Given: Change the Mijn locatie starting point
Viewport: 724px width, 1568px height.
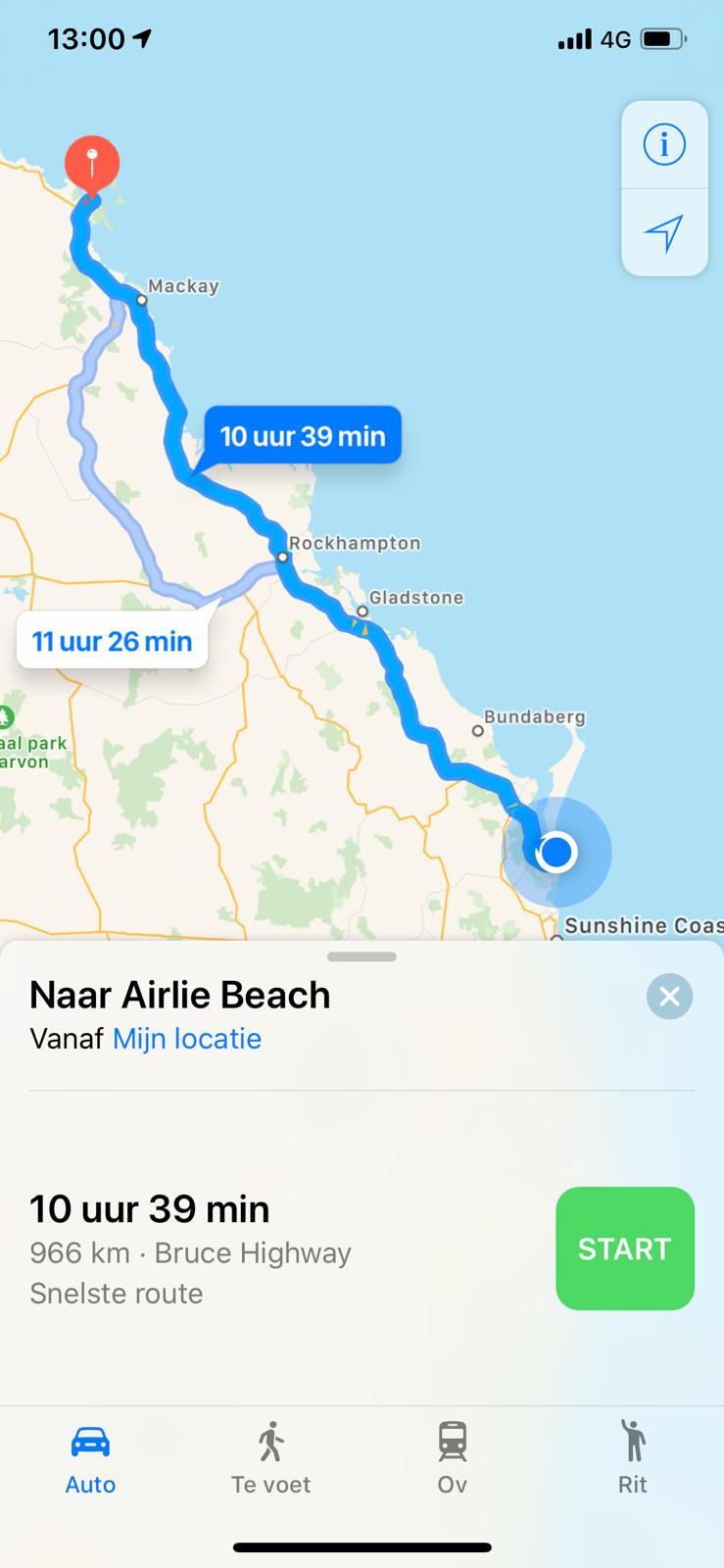Looking at the screenshot, I should click(187, 1039).
